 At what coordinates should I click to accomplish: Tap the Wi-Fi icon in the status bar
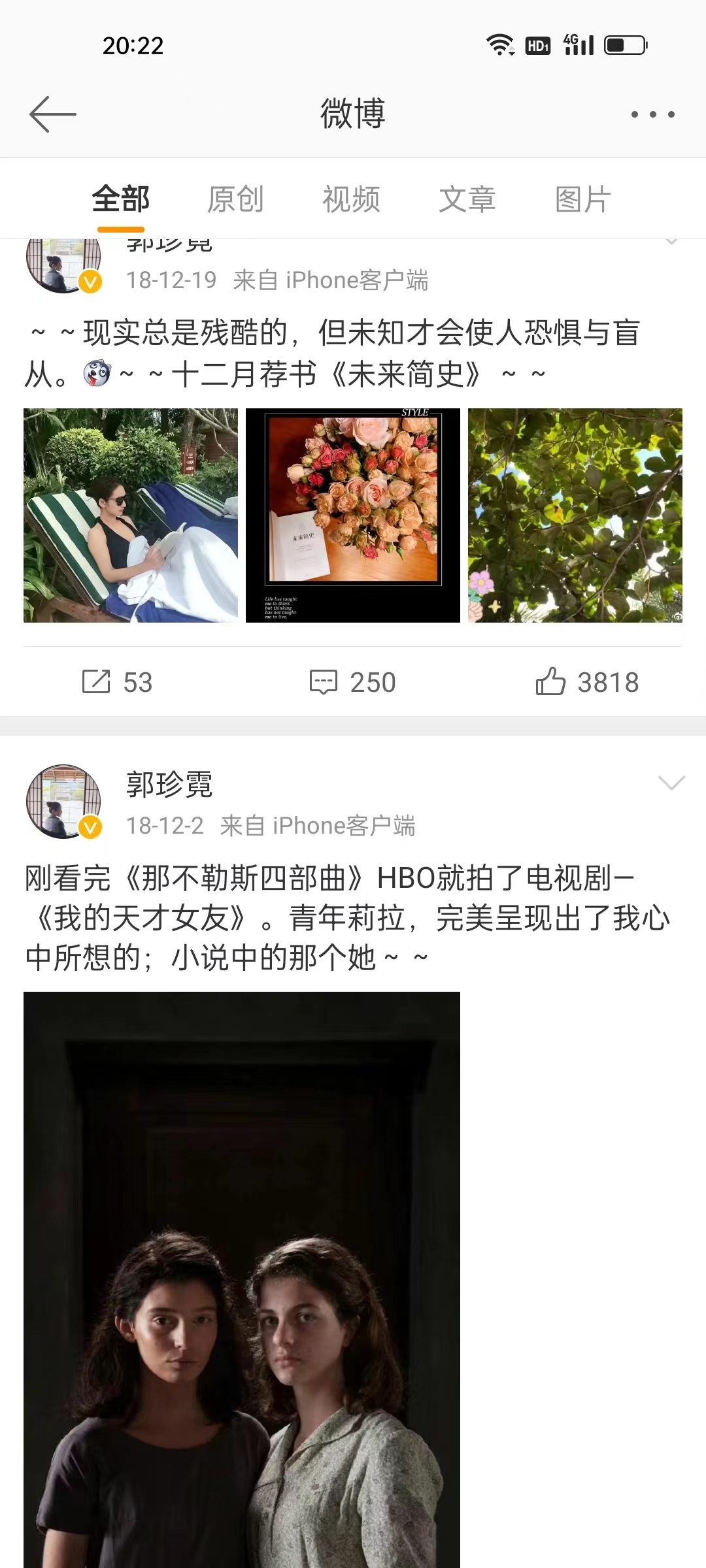tap(499, 44)
